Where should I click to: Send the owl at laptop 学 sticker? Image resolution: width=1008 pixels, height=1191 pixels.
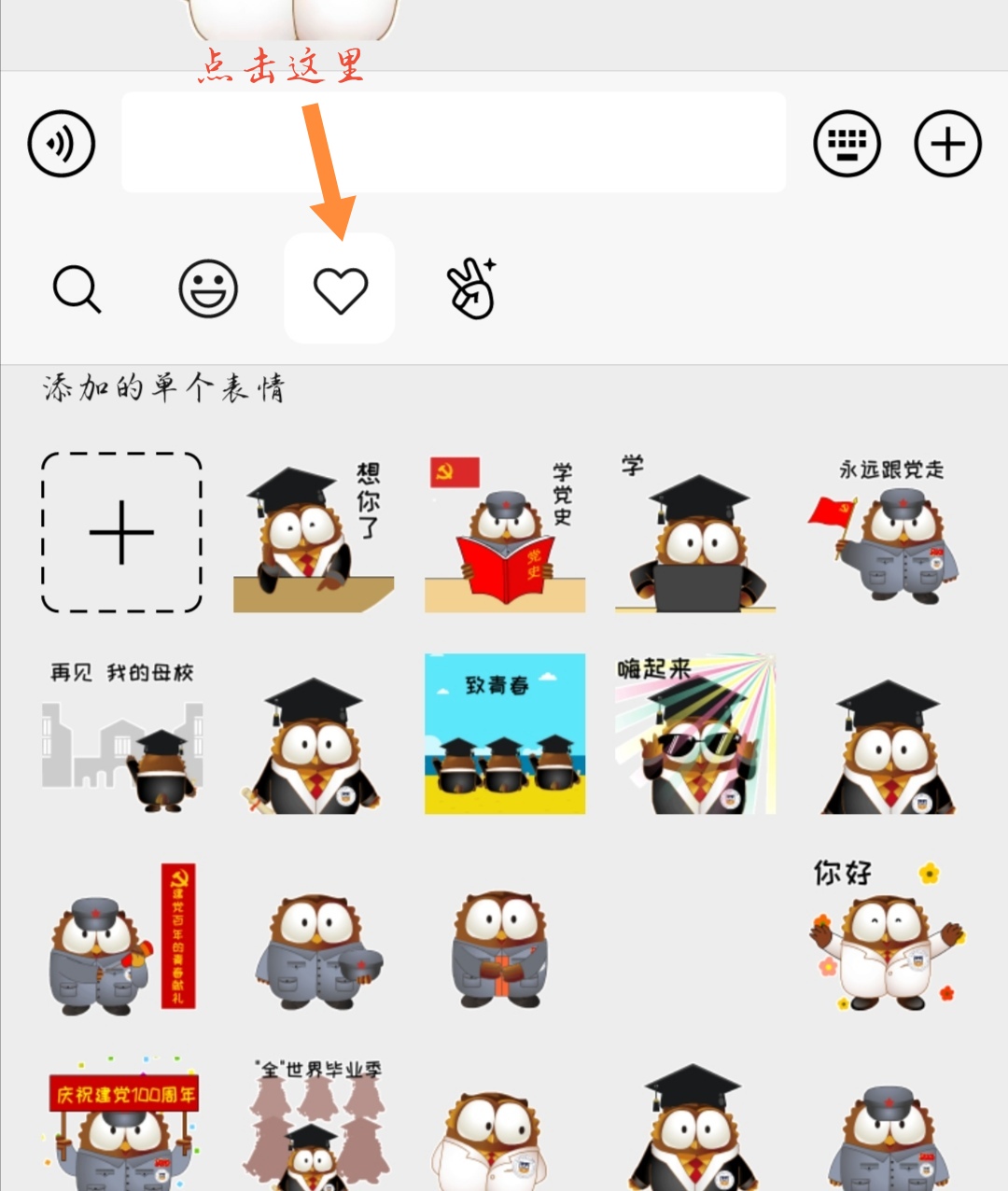point(695,535)
